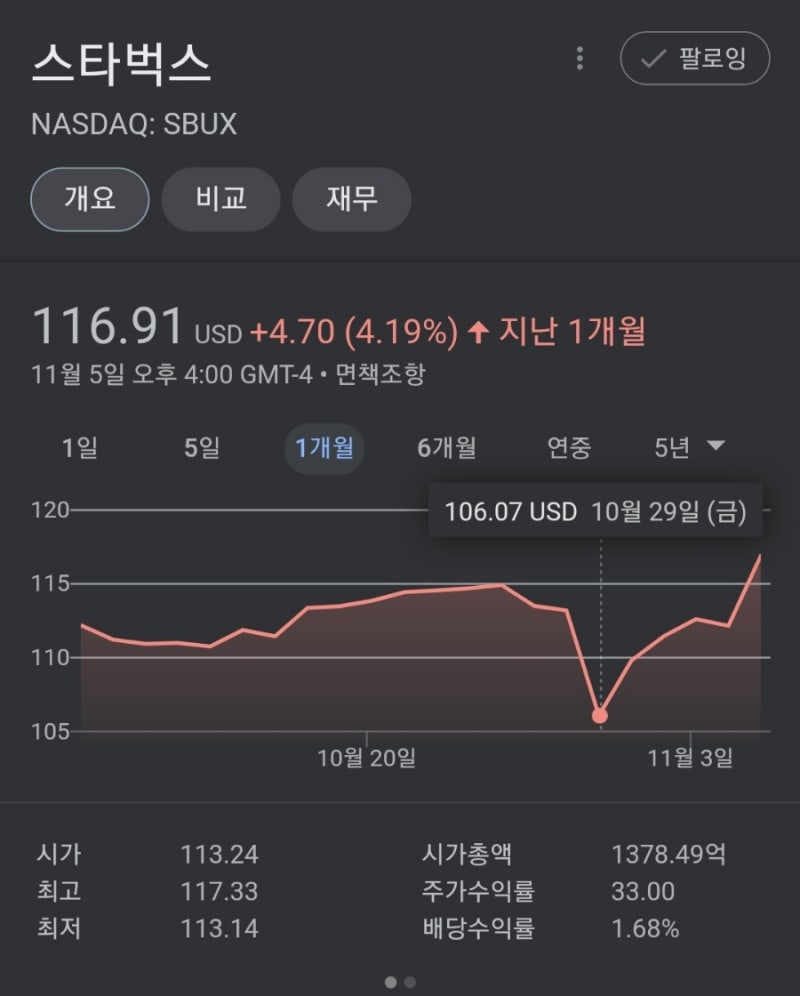The width and height of the screenshot is (800, 996).
Task: Open the three-dot options menu
Action: tap(578, 59)
